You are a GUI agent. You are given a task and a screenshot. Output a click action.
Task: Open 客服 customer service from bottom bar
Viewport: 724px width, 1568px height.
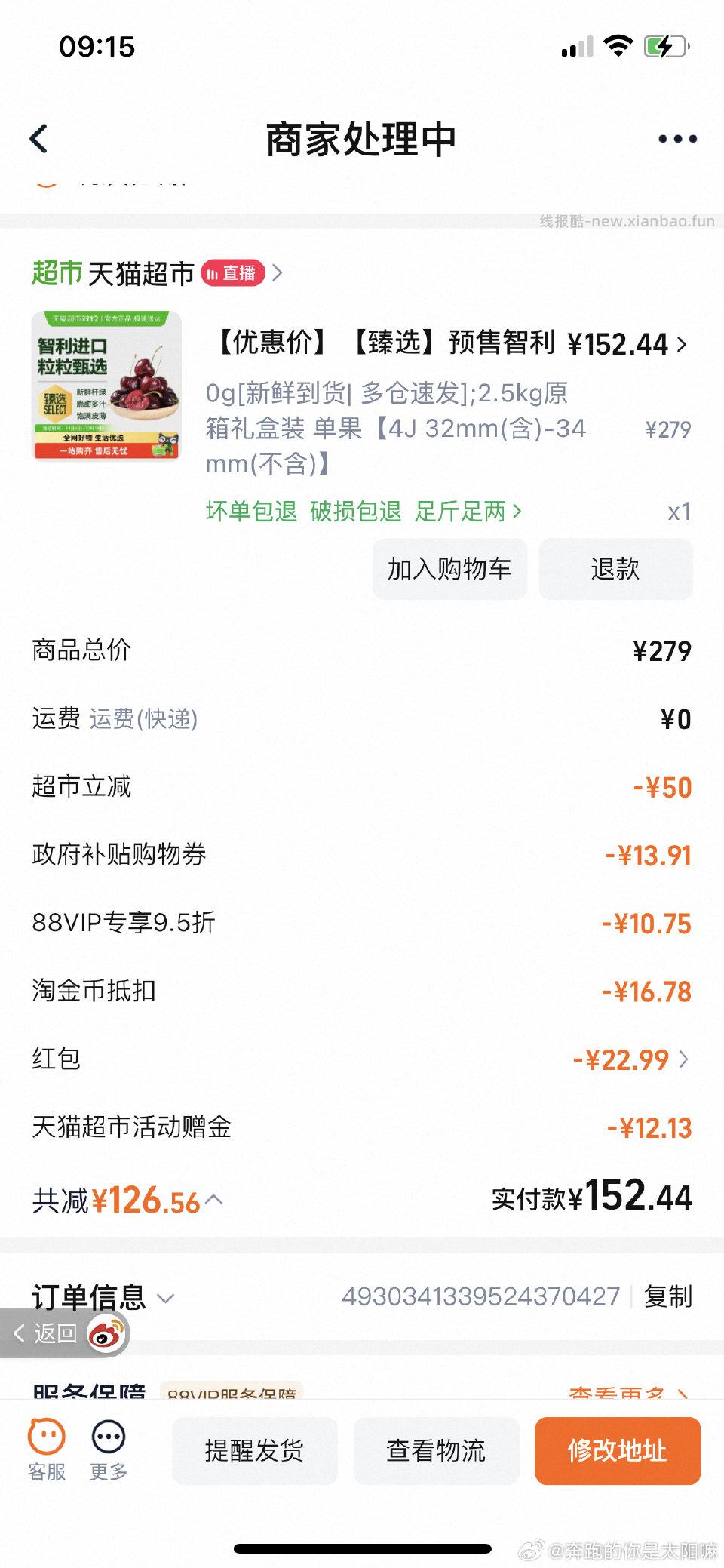pos(45,1448)
